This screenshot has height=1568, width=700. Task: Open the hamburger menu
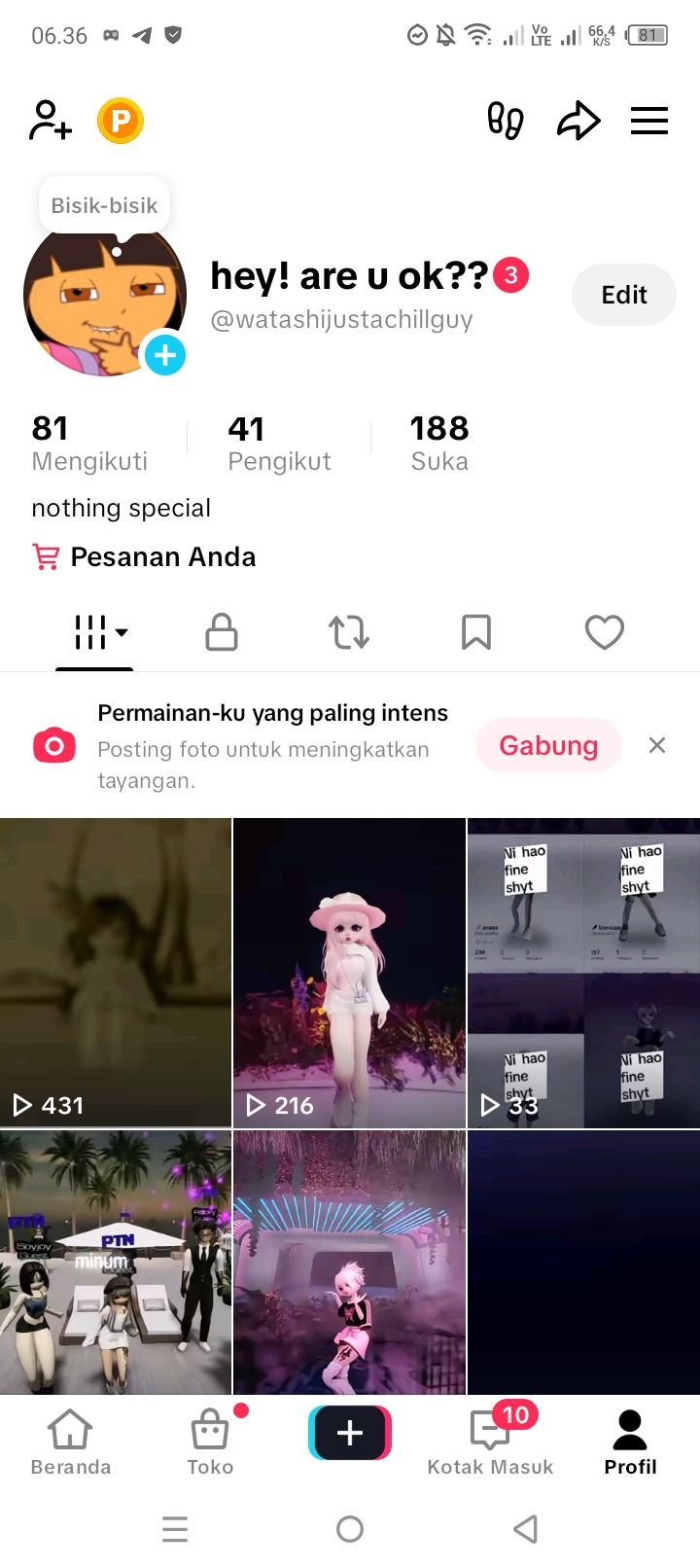648,121
